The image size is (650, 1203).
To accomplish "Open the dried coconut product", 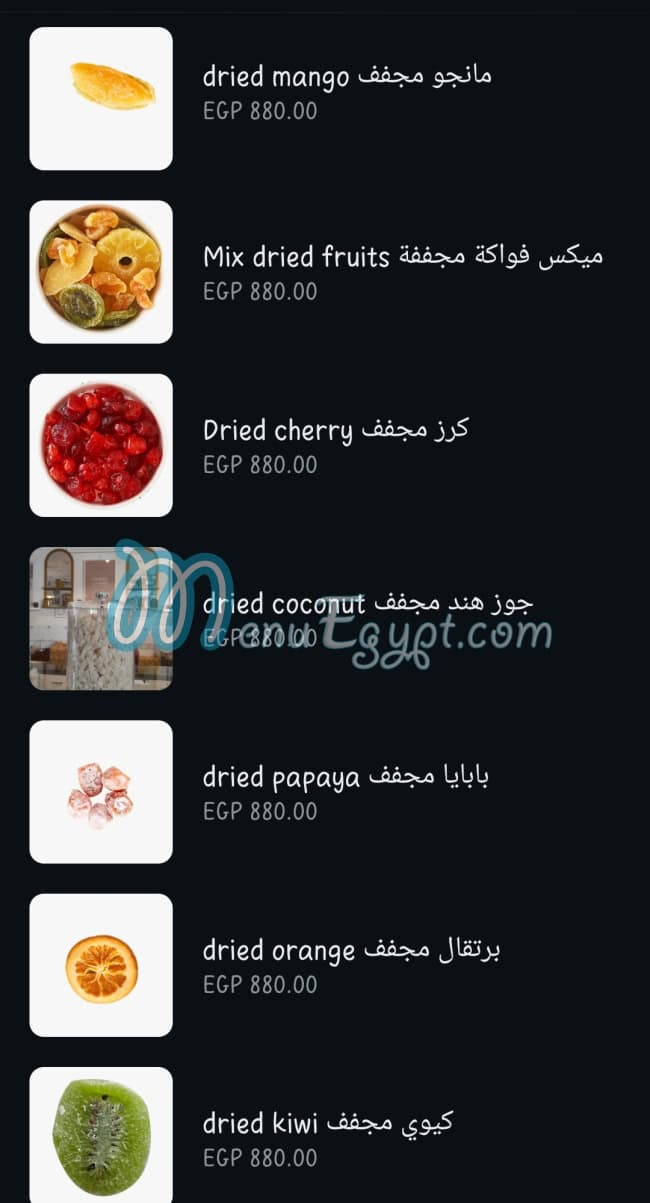I will 367,604.
